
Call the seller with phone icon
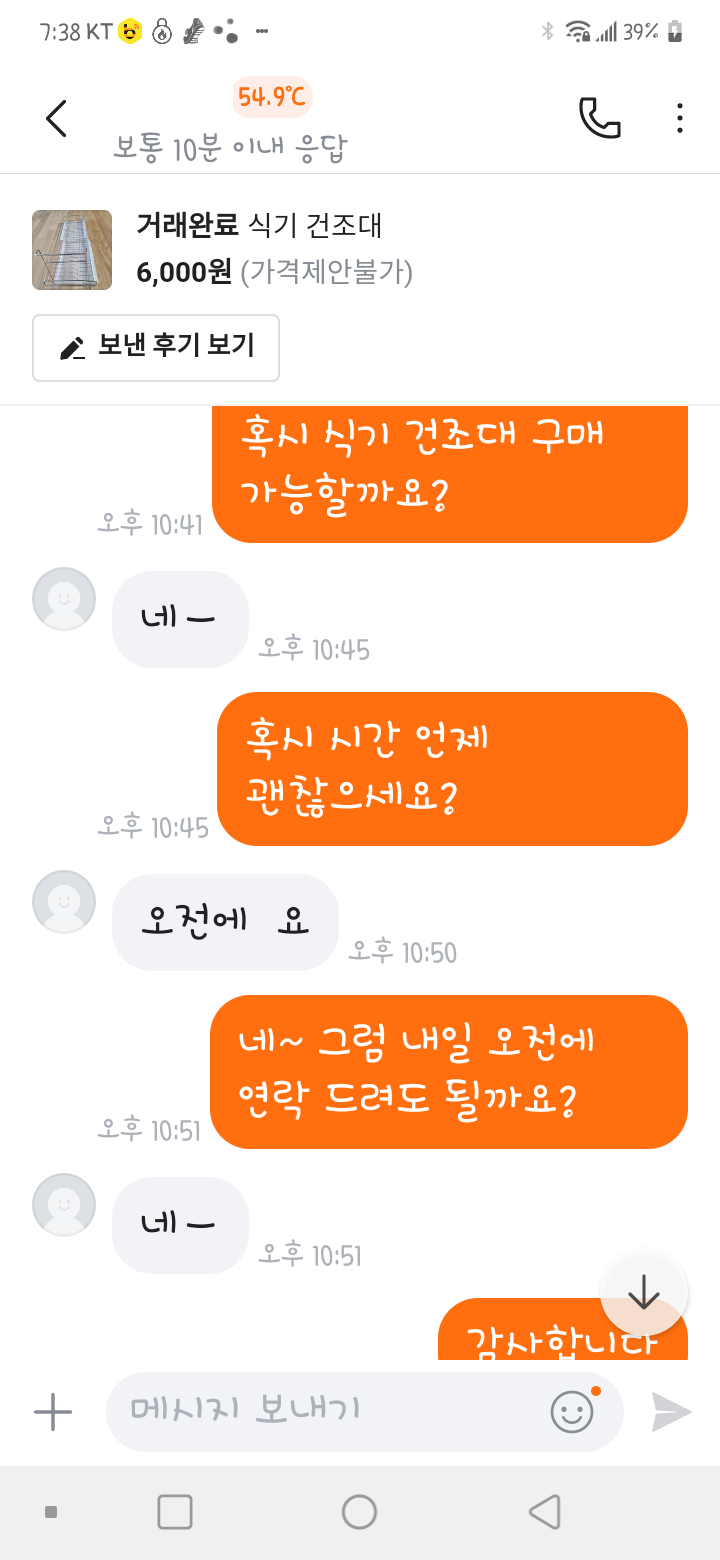[600, 118]
